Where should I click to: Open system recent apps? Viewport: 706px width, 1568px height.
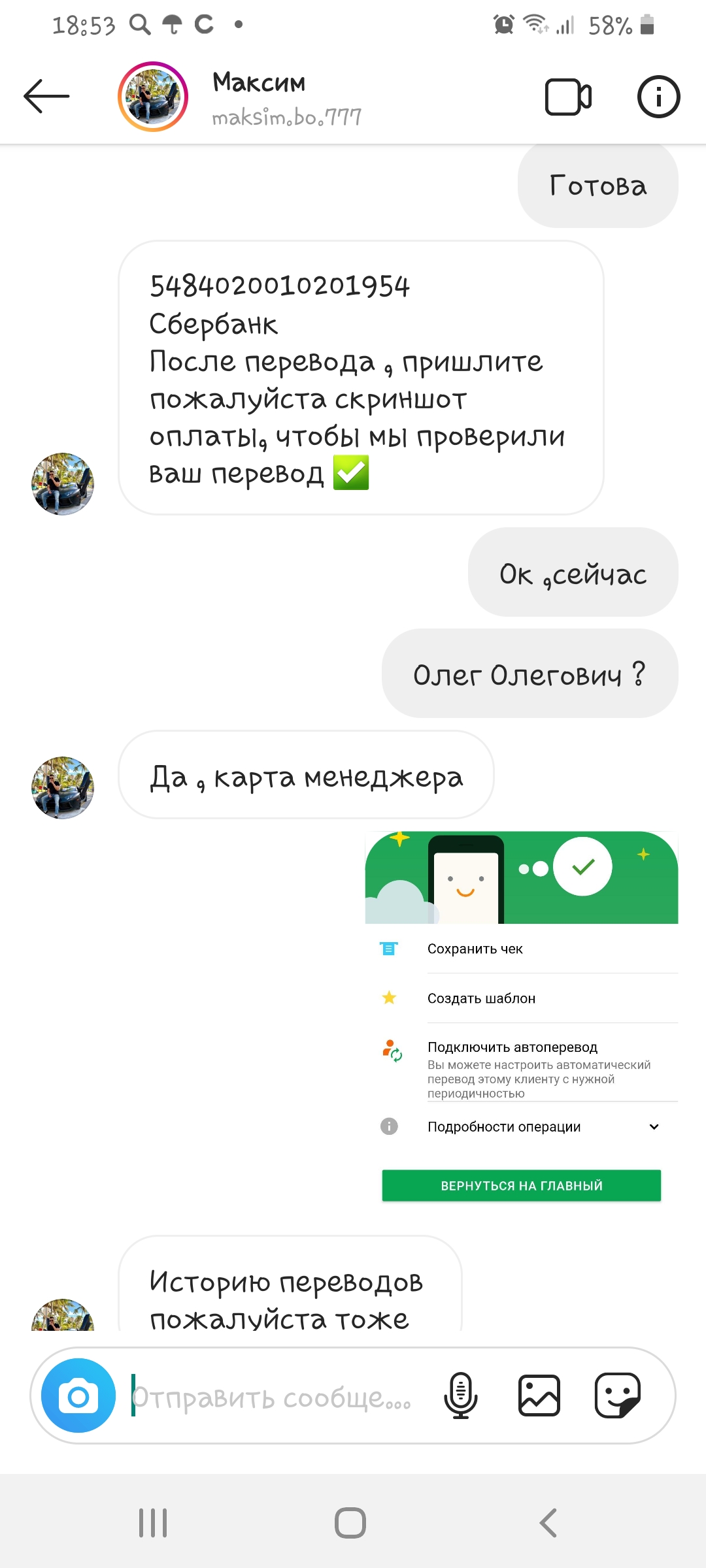153,1523
